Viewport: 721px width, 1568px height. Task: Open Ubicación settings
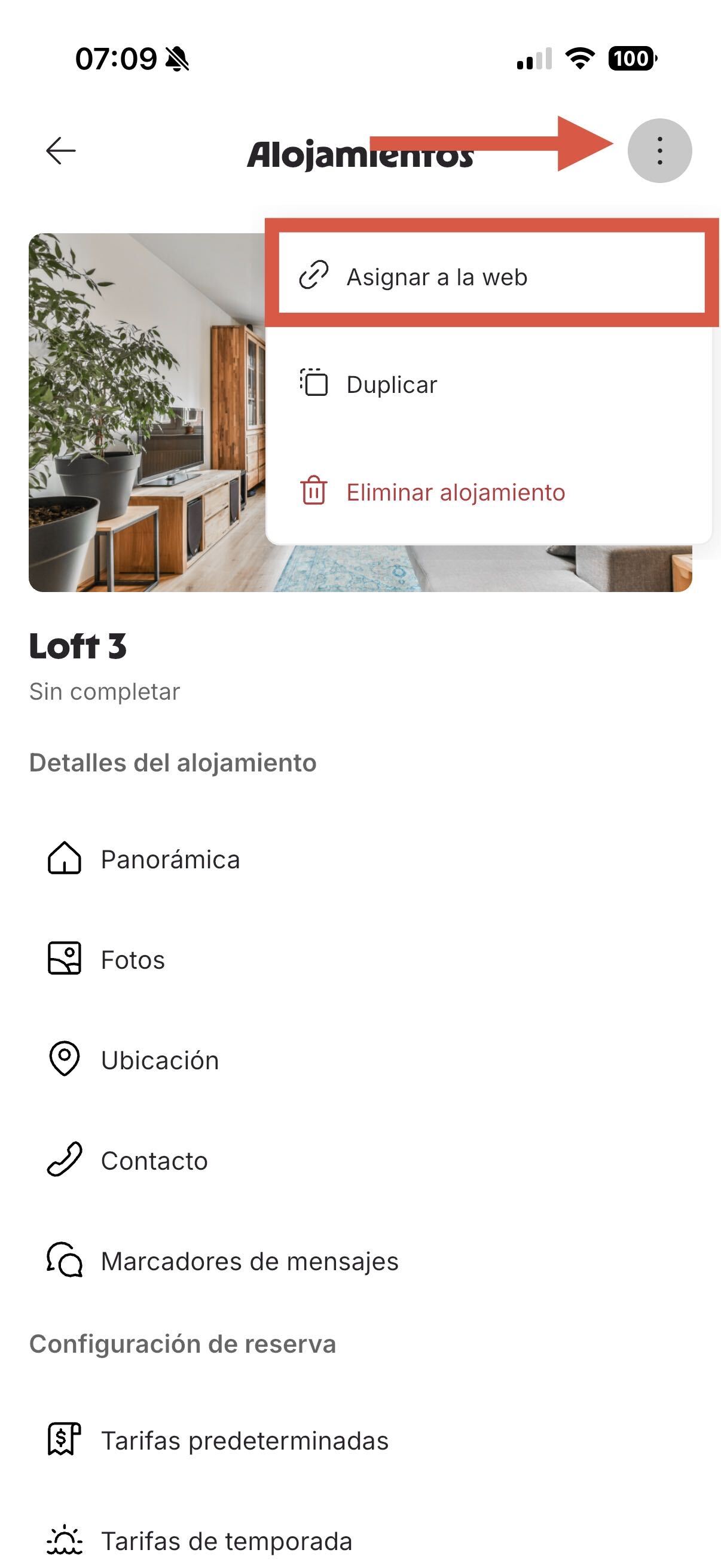(360, 1060)
